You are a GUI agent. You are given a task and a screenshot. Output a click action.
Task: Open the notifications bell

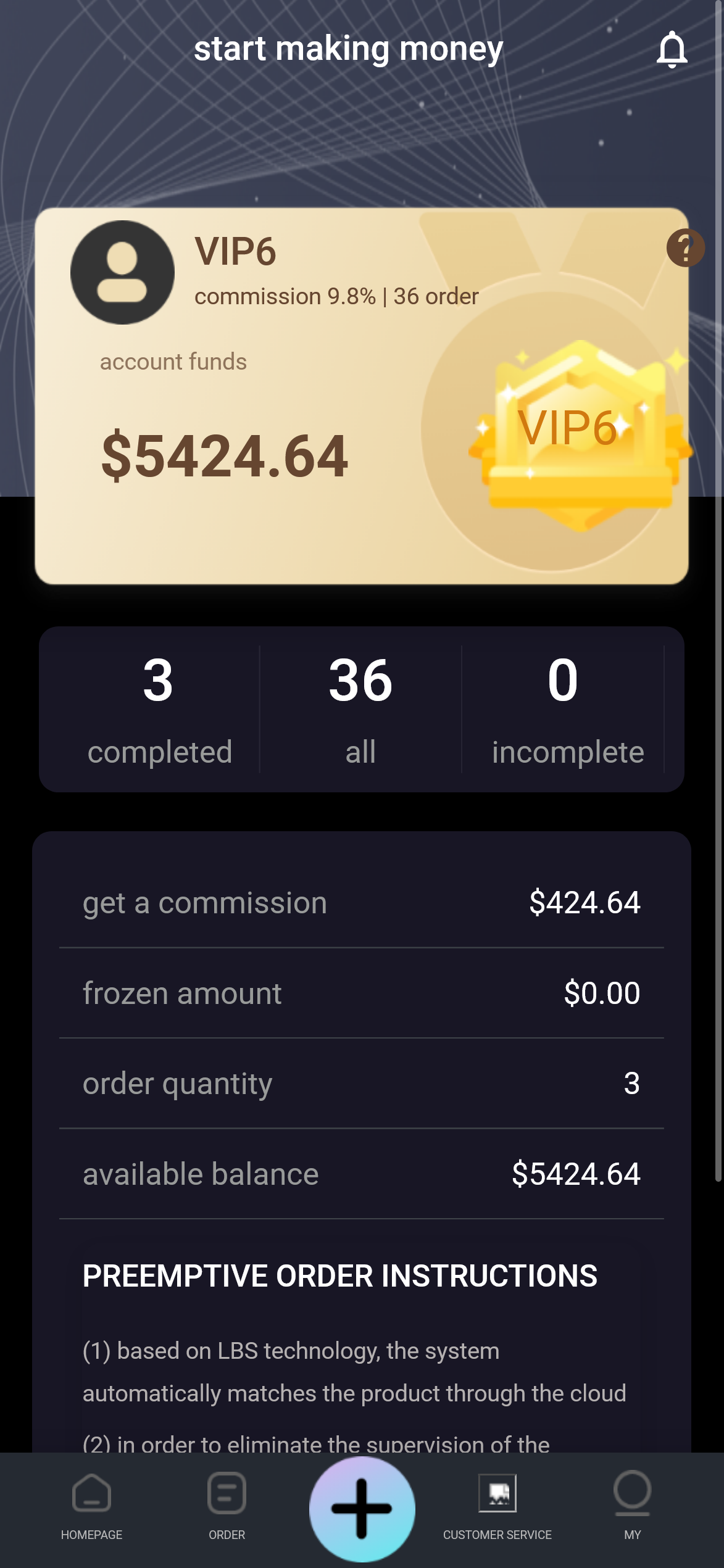(x=672, y=49)
